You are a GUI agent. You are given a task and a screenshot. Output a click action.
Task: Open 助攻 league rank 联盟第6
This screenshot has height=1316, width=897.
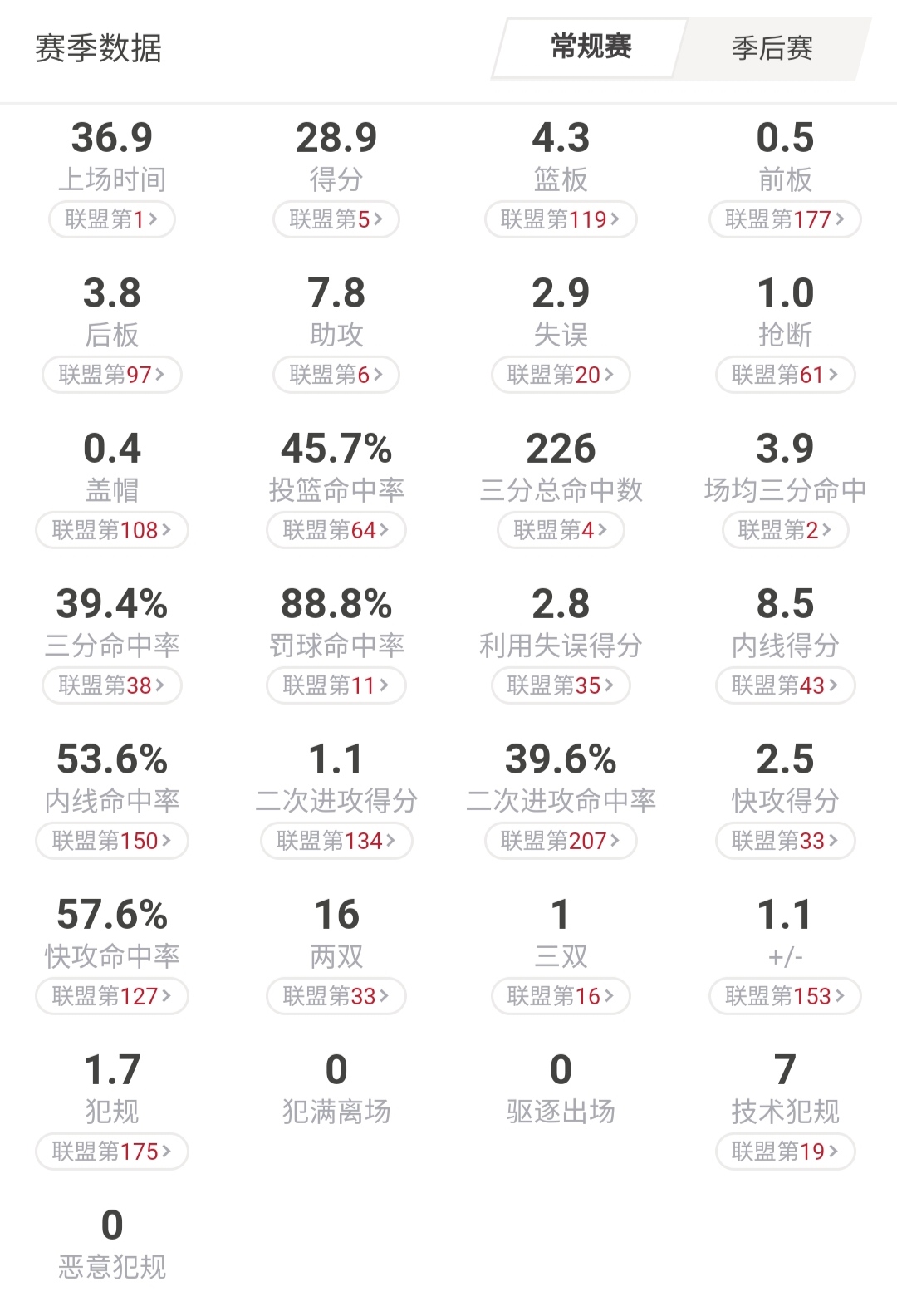click(336, 375)
